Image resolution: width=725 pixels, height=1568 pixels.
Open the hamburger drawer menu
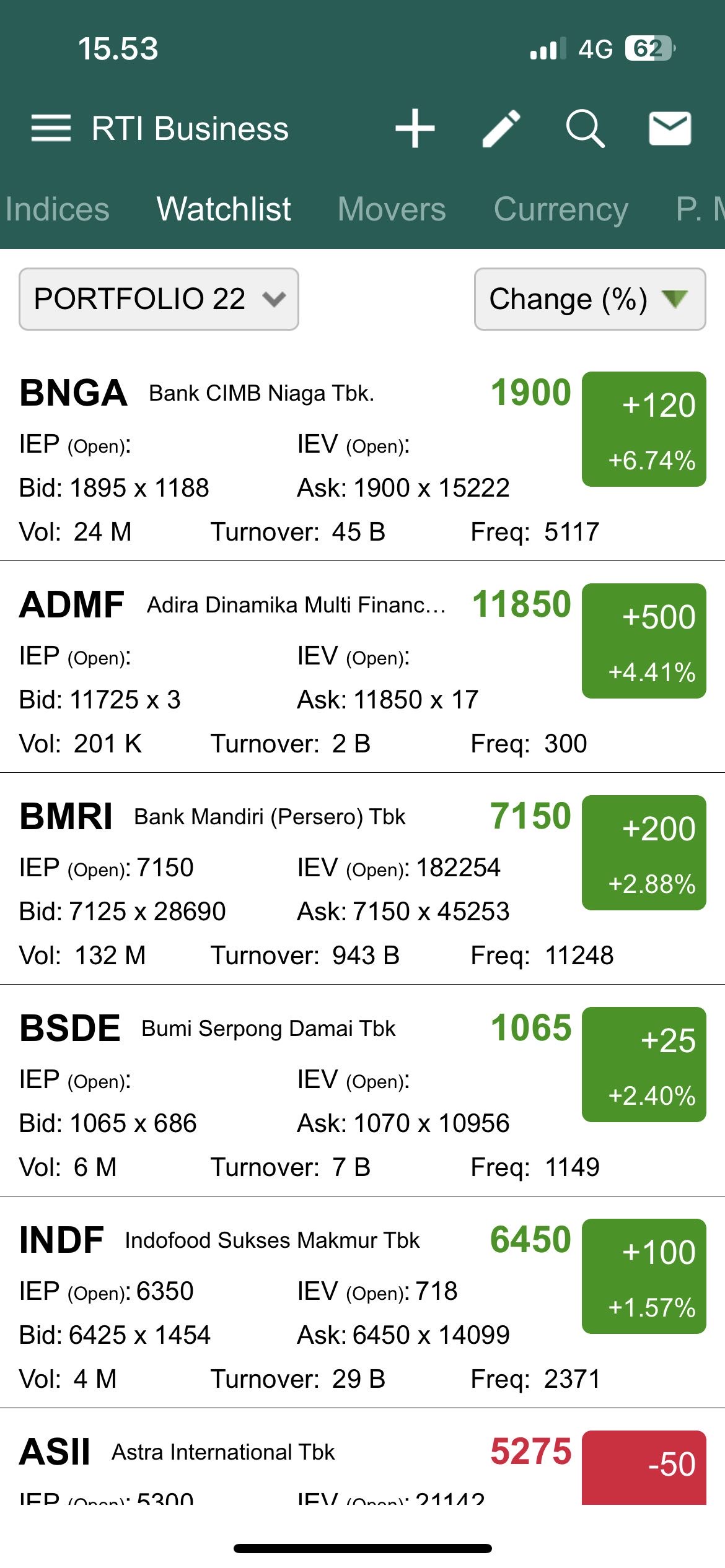pos(51,128)
